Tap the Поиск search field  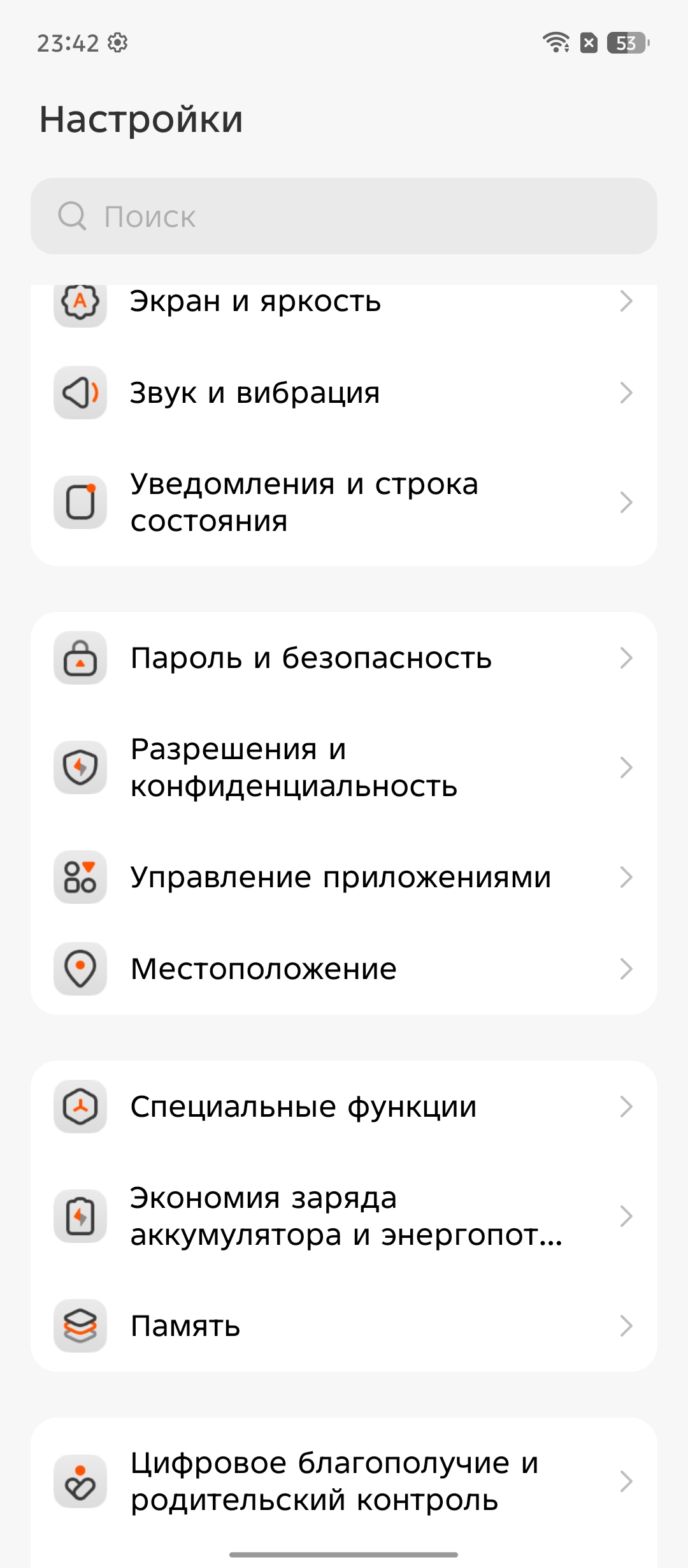(x=344, y=216)
